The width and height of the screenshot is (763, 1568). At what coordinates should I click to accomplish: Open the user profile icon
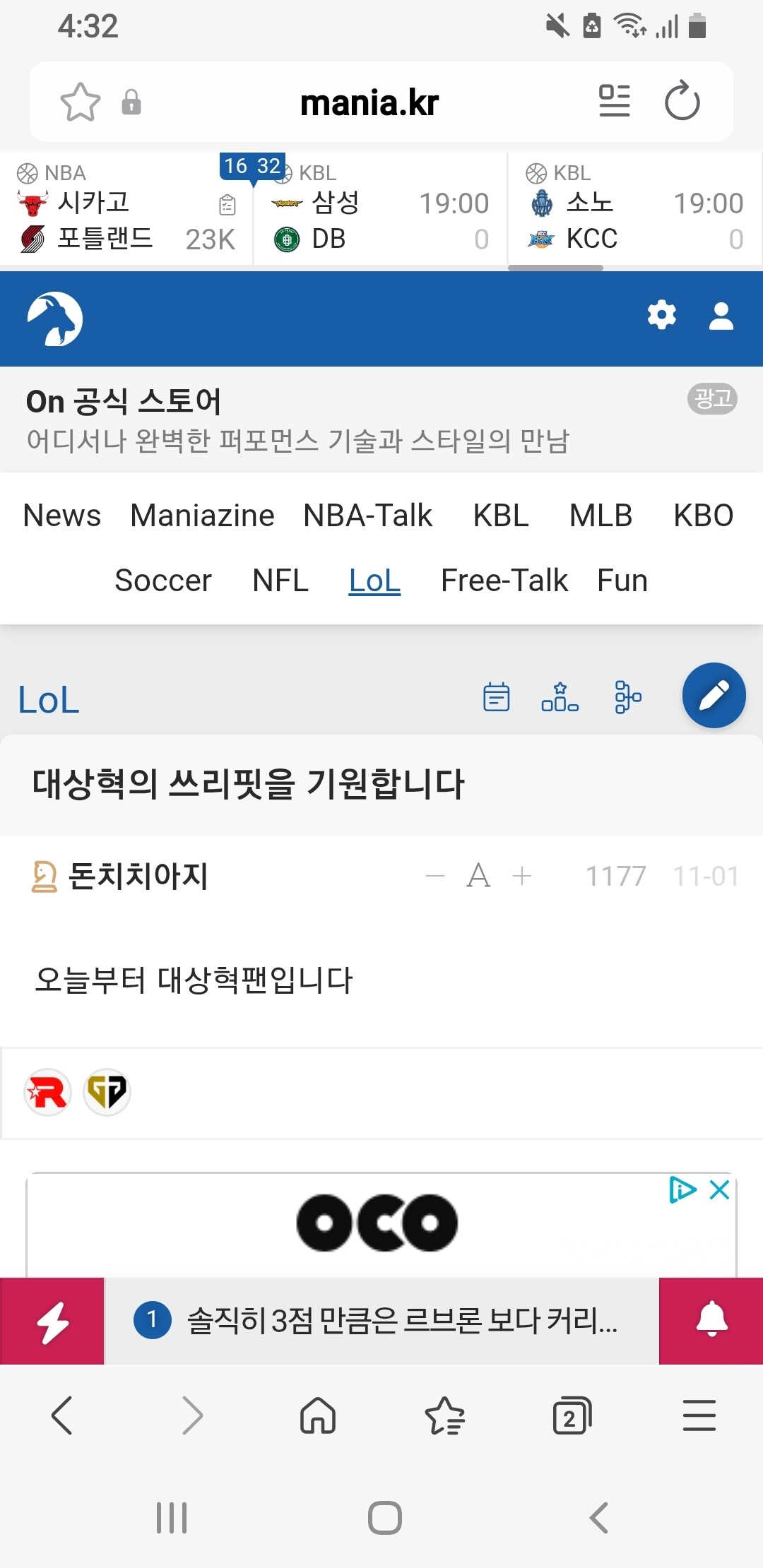721,316
